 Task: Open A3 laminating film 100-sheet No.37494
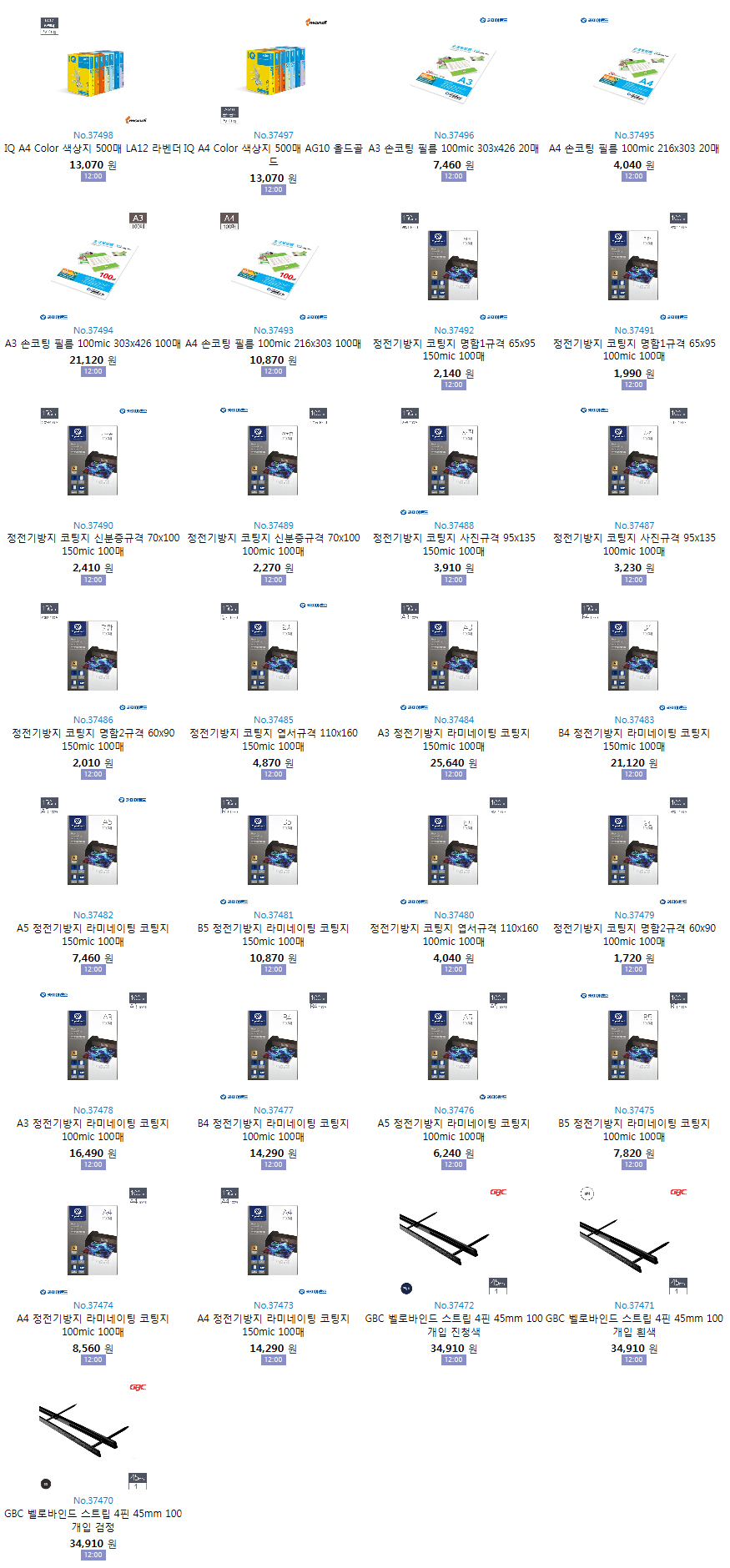click(93, 344)
